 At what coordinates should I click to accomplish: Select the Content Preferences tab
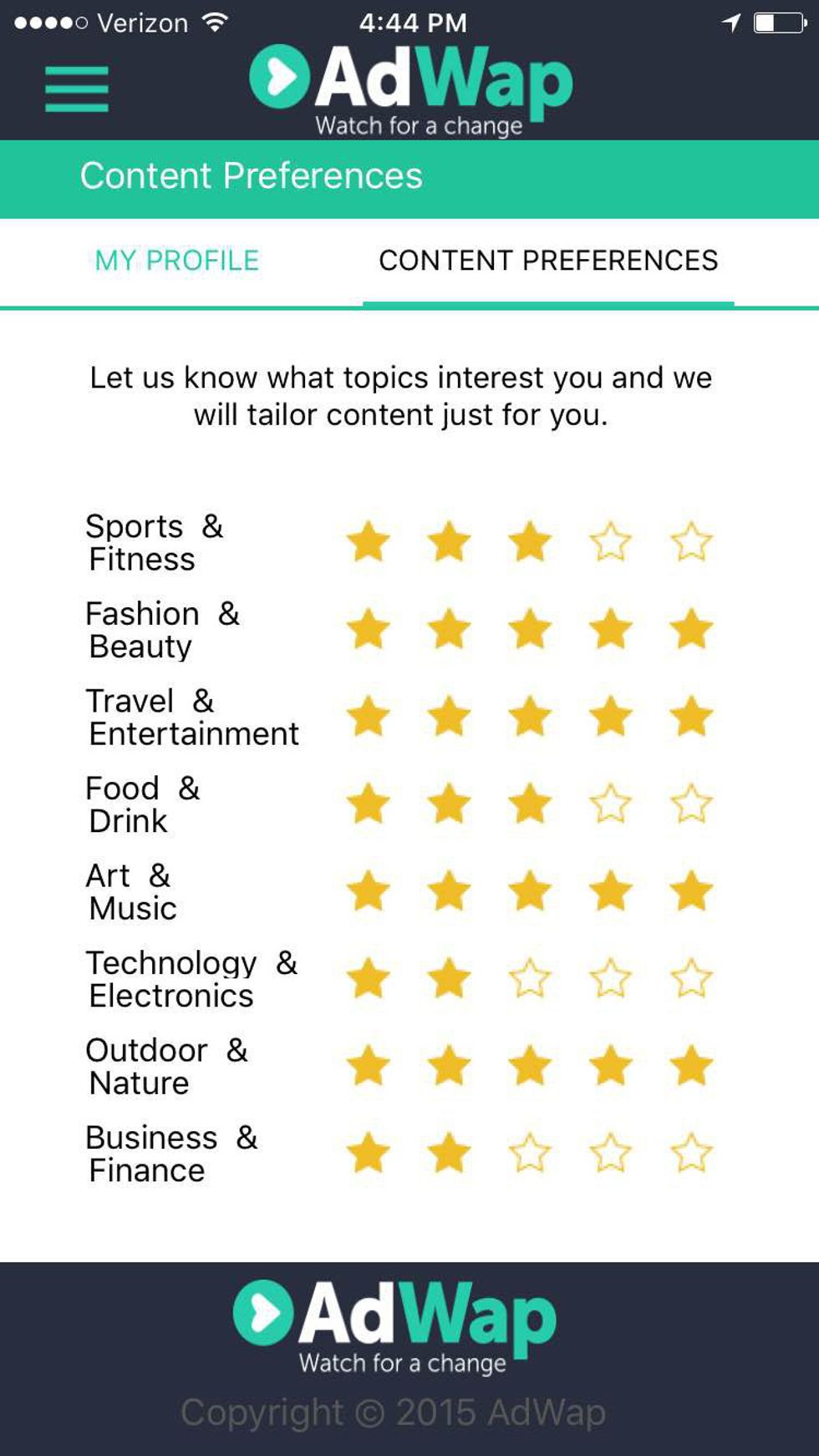pyautogui.click(x=548, y=261)
